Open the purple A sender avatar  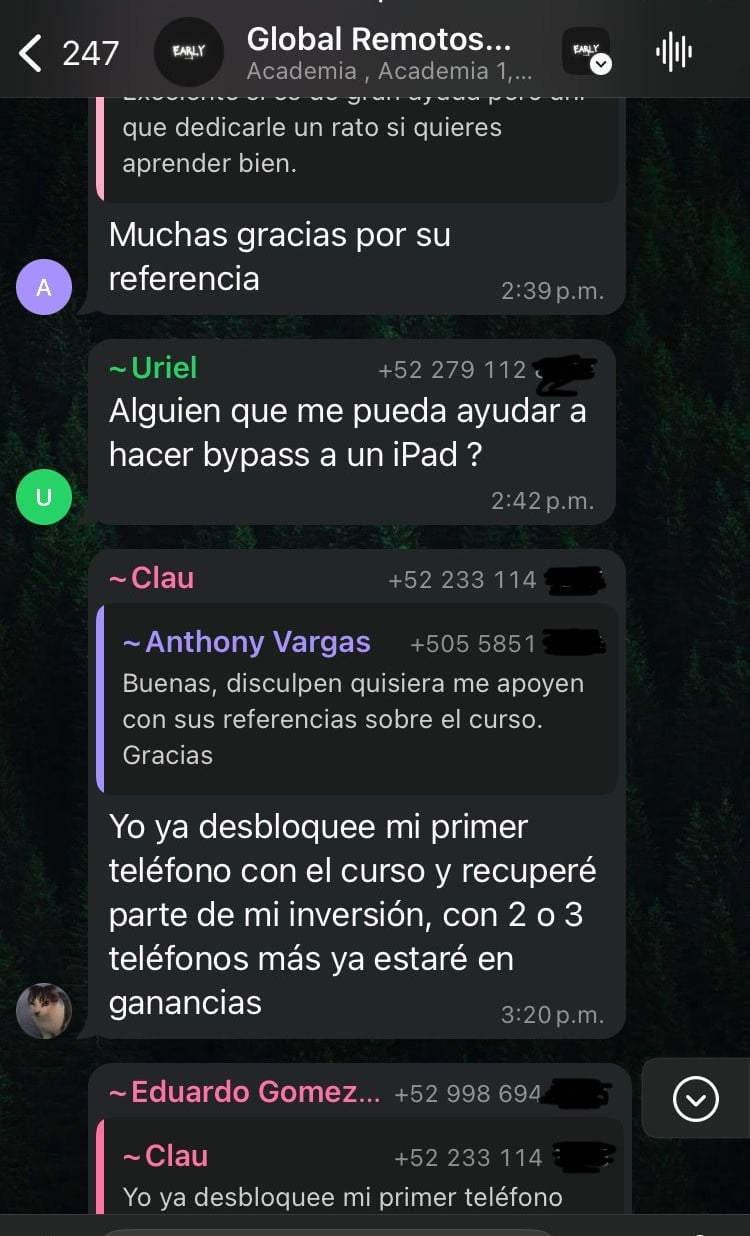pos(44,288)
